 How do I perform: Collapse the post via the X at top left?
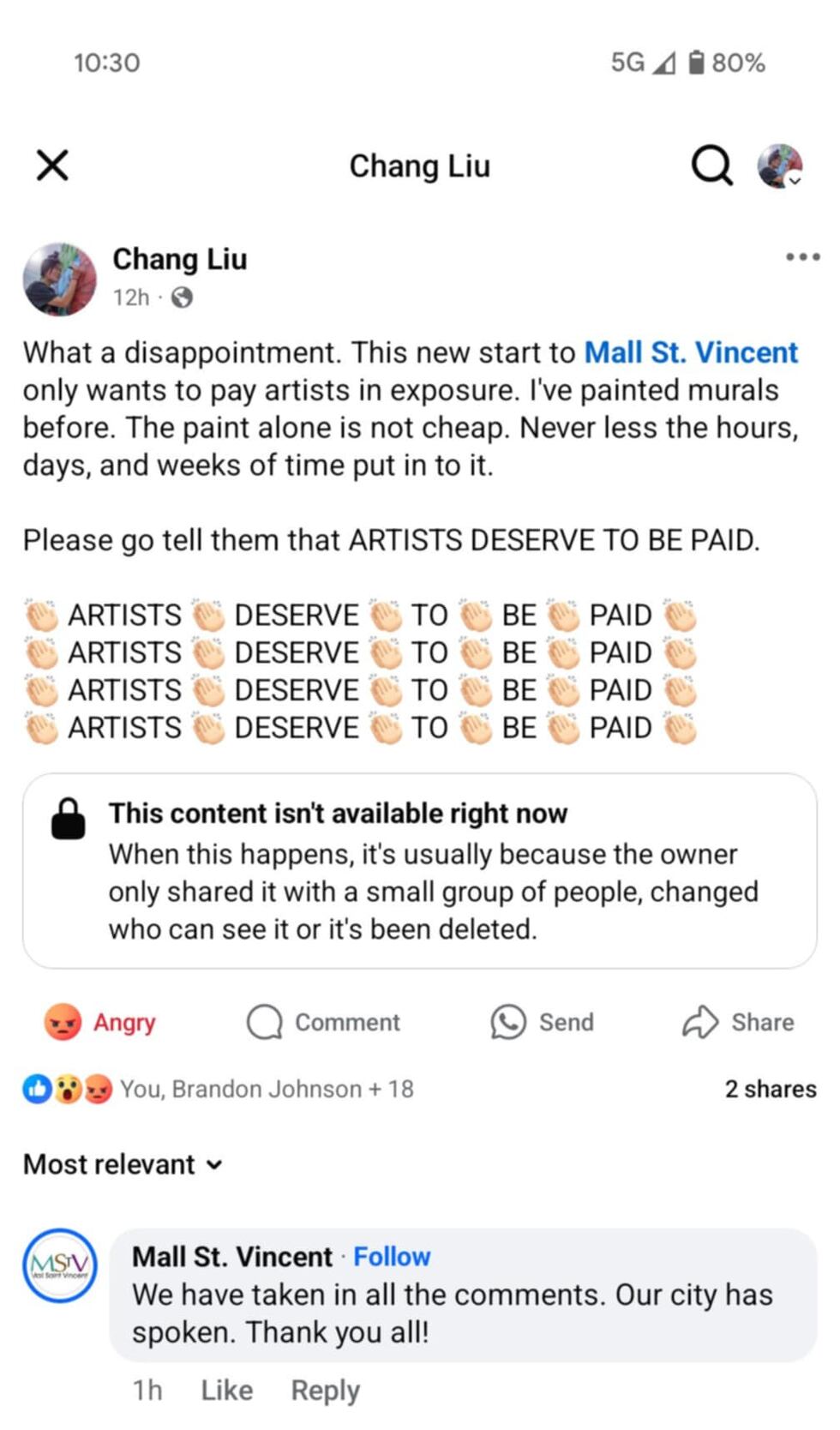pos(51,165)
